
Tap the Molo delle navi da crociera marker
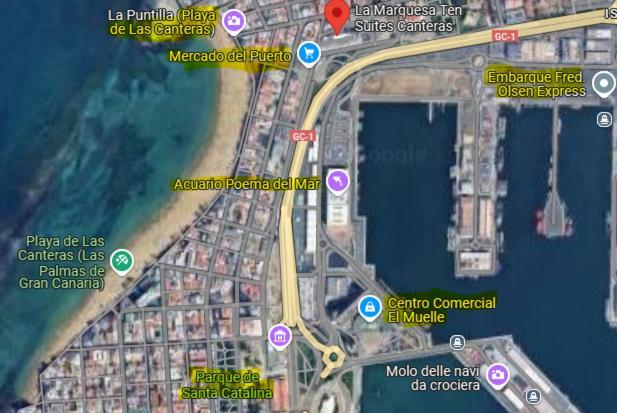(498, 376)
